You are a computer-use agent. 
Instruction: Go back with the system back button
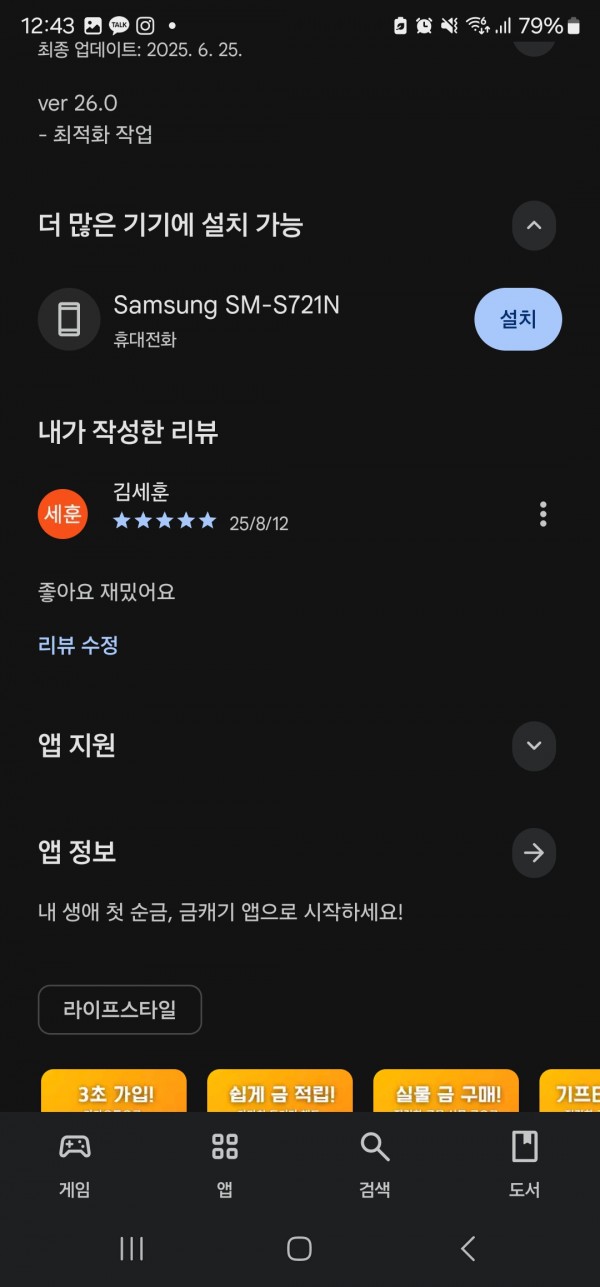tap(467, 1247)
